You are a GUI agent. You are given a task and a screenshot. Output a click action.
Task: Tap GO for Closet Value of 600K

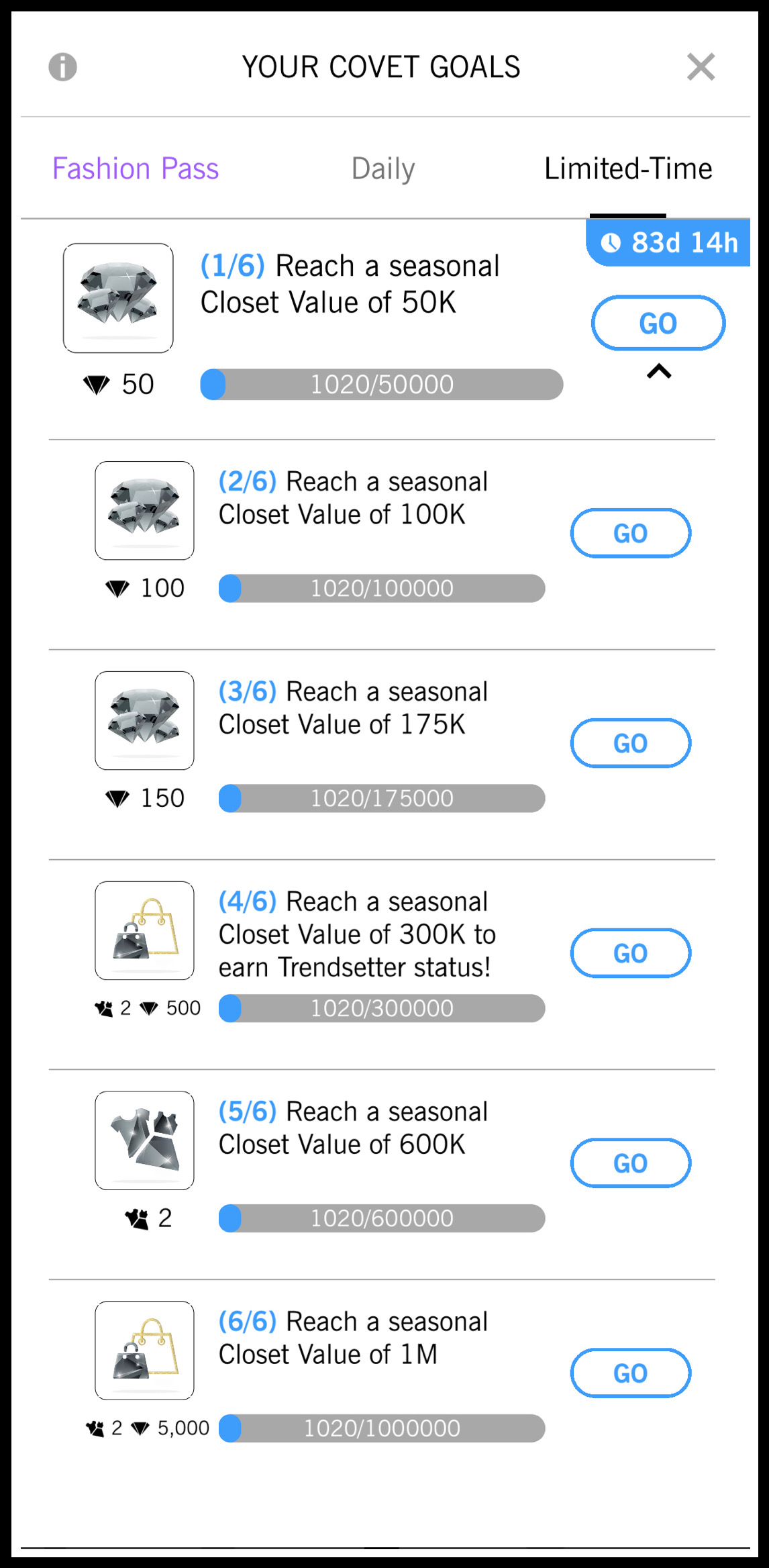(x=630, y=1163)
